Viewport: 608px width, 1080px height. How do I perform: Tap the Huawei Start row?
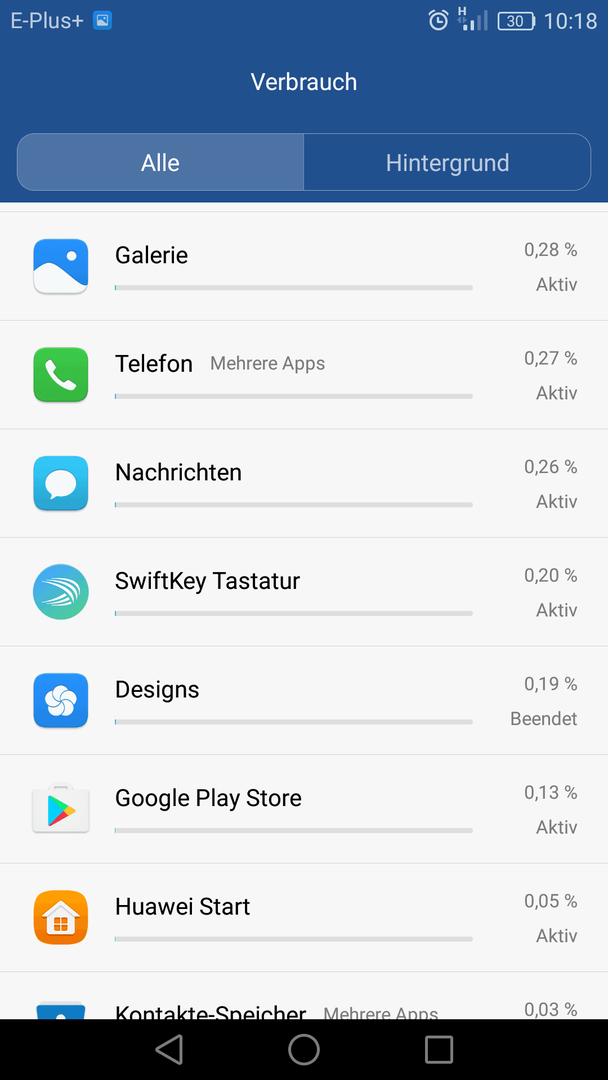304,917
